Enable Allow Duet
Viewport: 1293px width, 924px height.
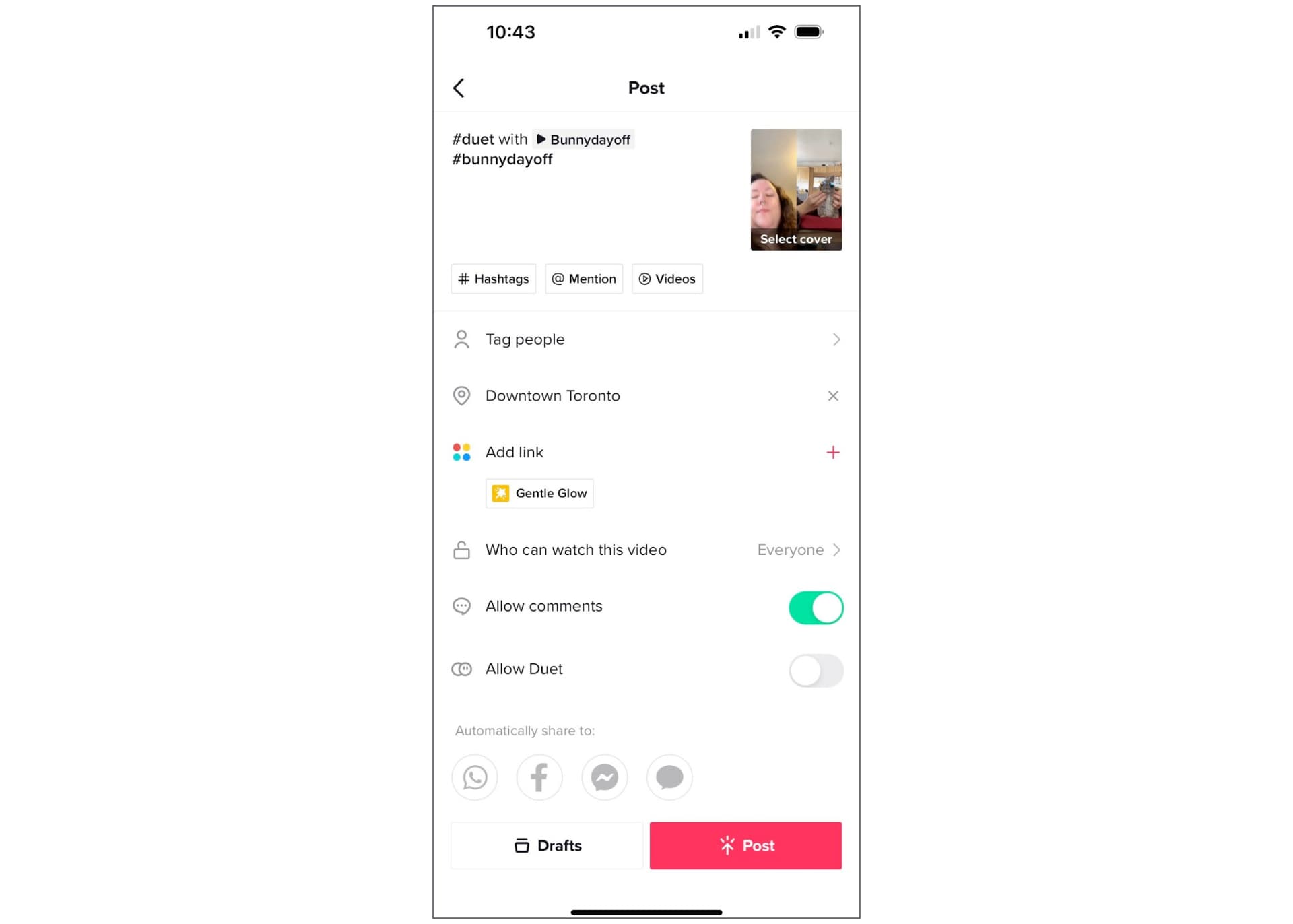point(816,670)
